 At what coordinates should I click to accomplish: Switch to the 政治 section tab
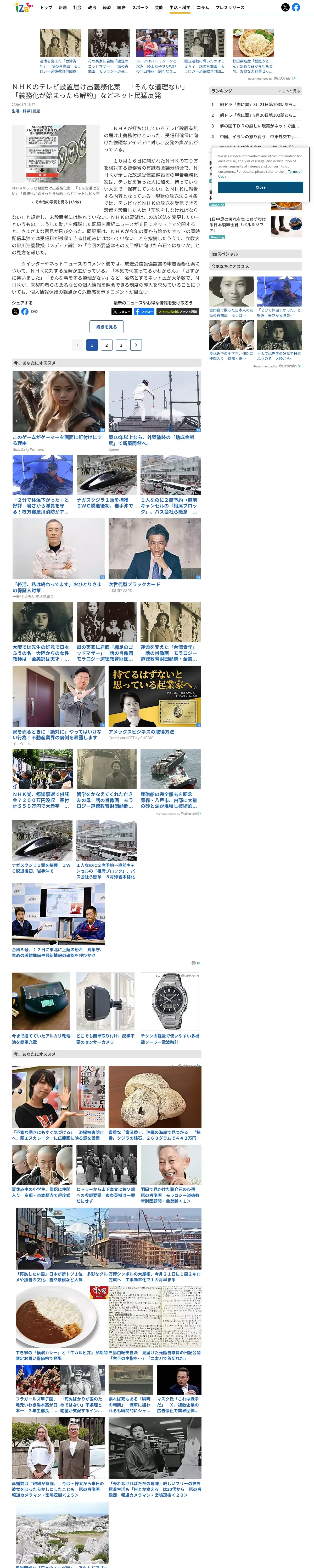(x=92, y=8)
